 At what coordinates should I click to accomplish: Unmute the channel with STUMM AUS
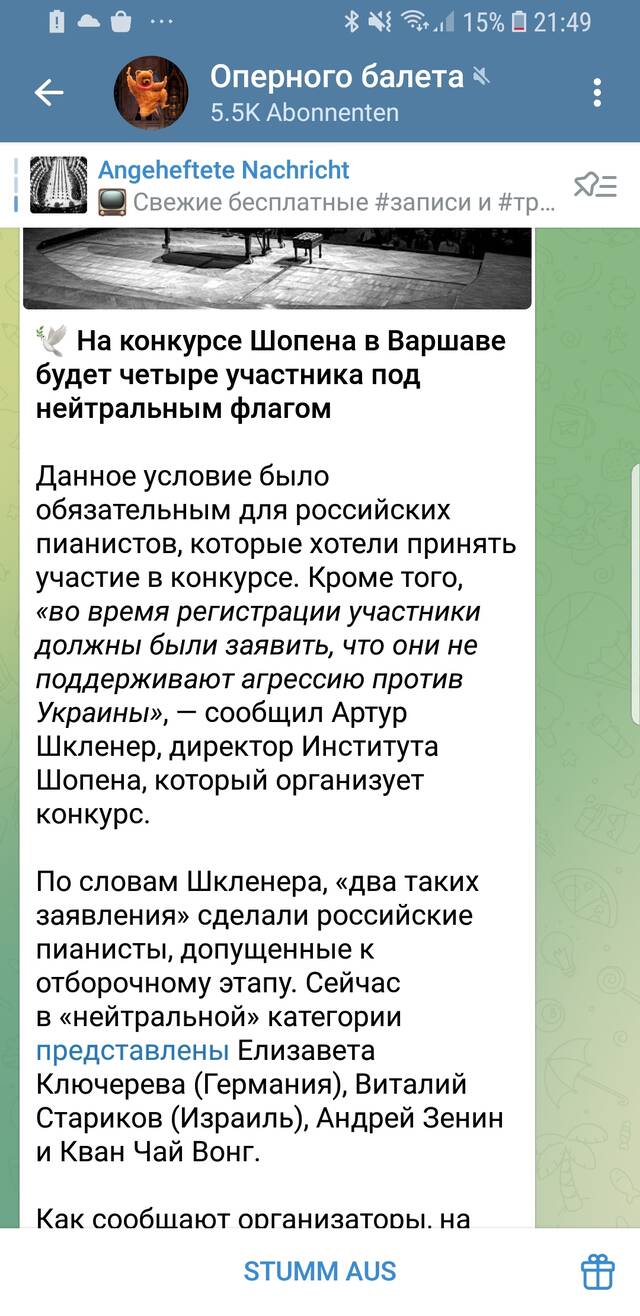pyautogui.click(x=320, y=1271)
